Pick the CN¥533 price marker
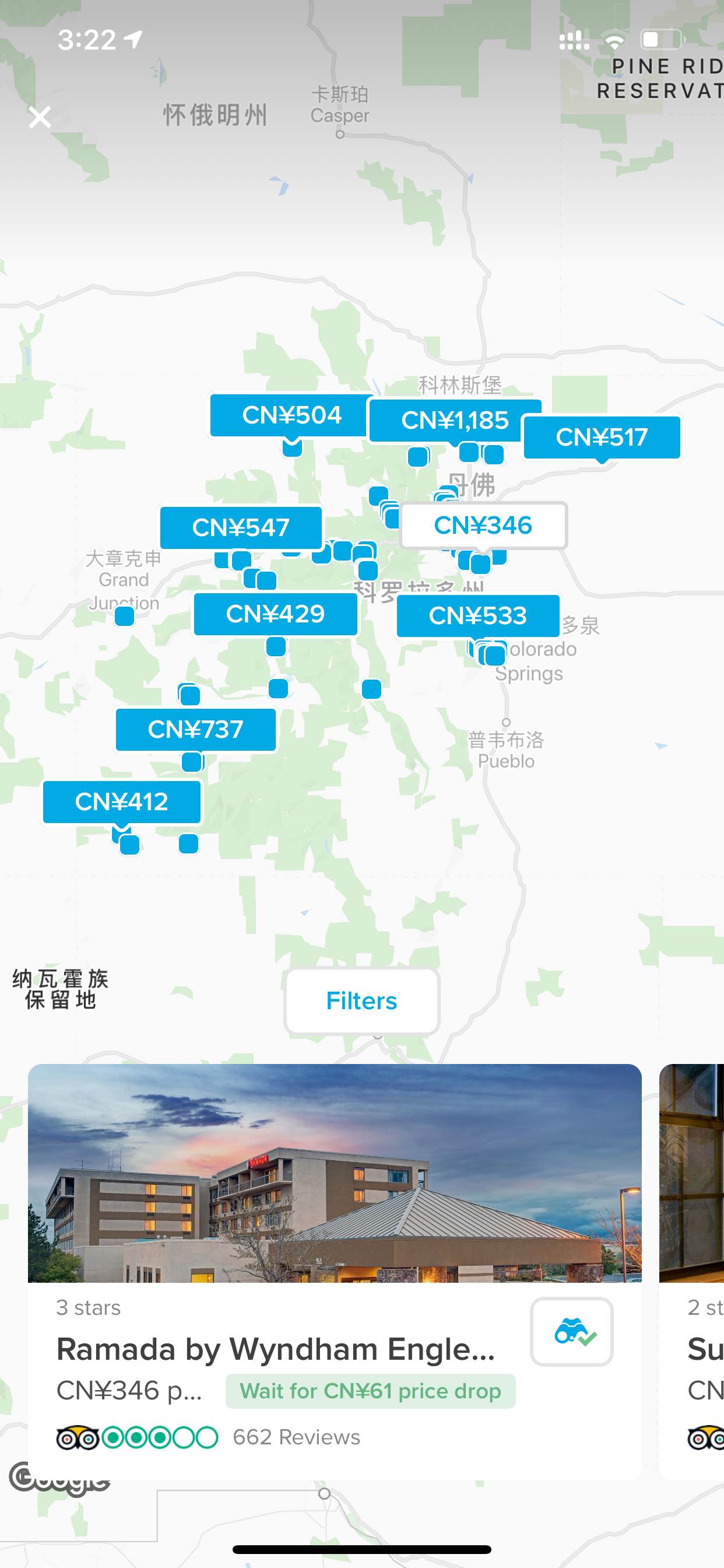Screen dimensions: 724x1568 tap(477, 615)
